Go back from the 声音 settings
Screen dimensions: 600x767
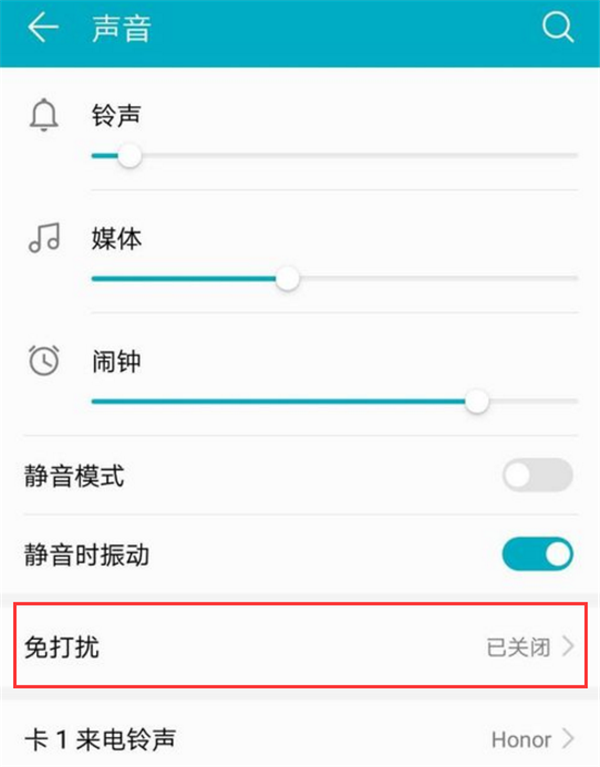coord(42,29)
